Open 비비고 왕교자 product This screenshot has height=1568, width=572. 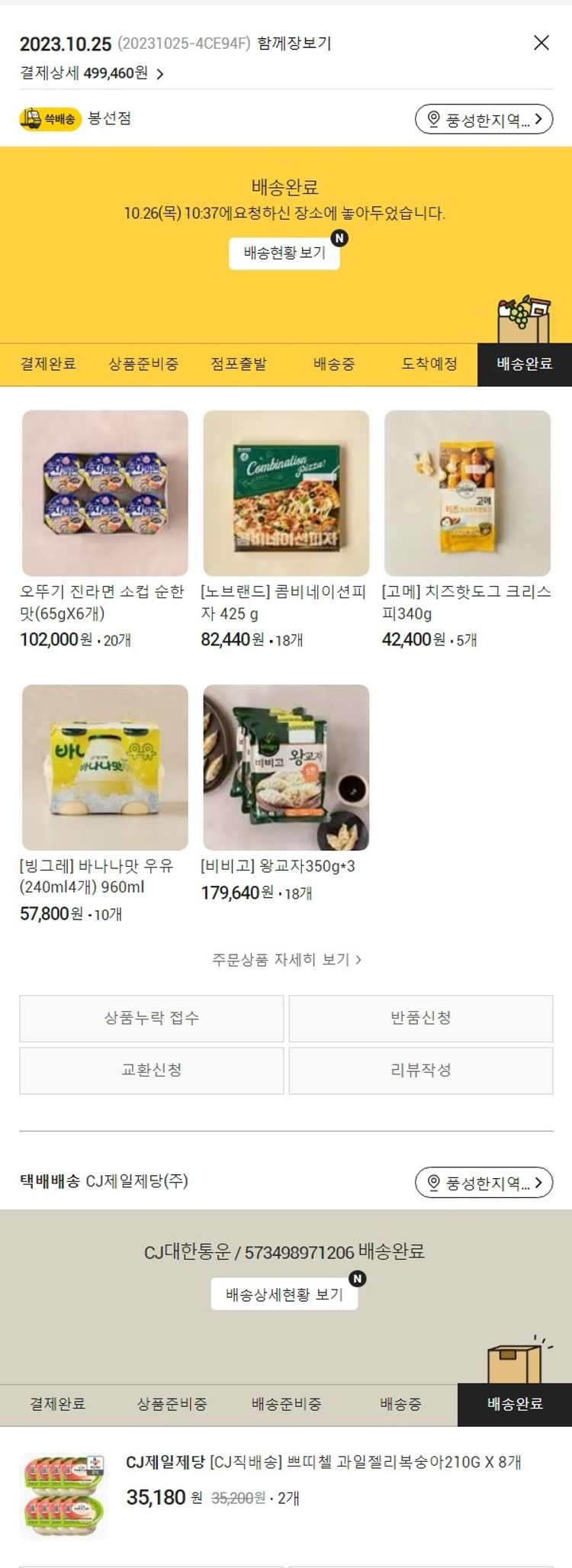pos(286,767)
